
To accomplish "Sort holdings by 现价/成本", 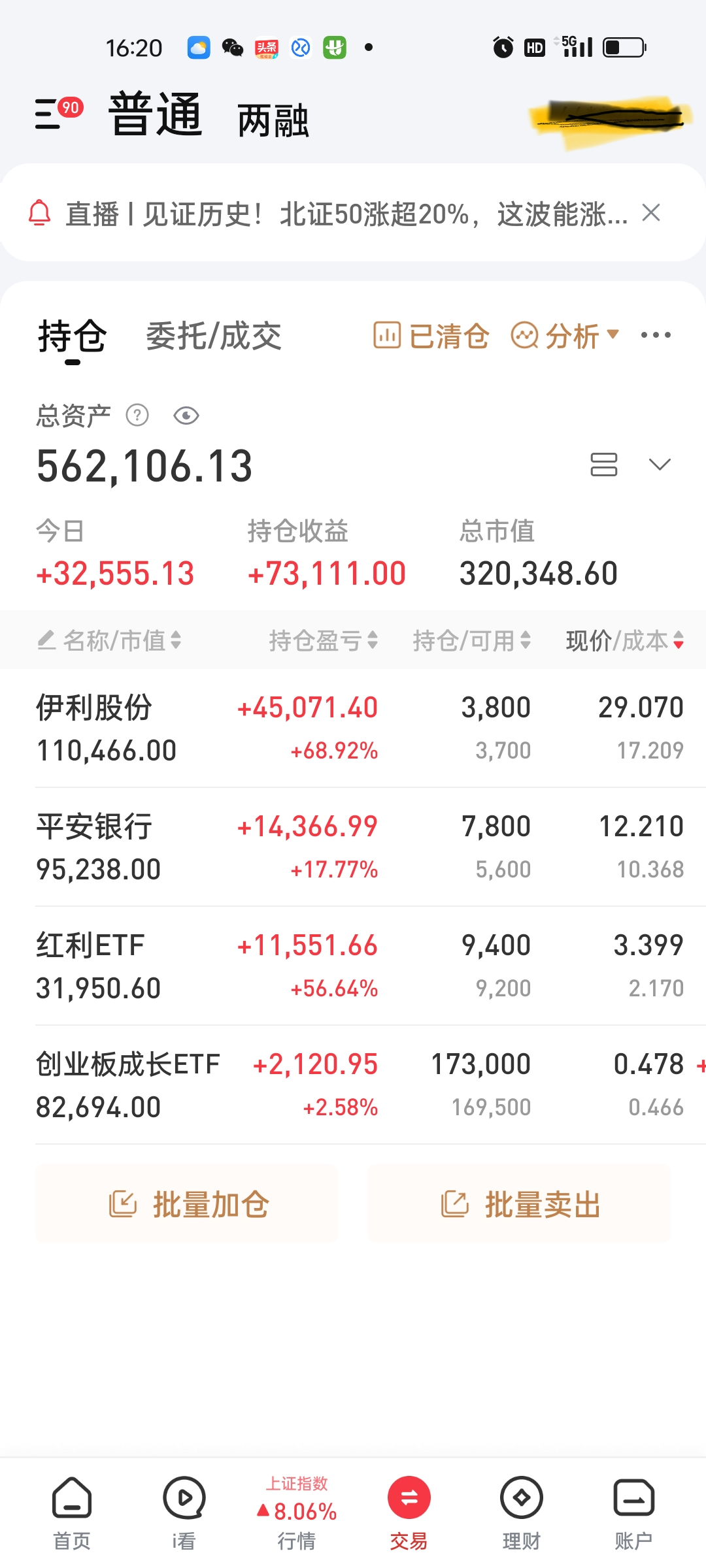I will [624, 640].
